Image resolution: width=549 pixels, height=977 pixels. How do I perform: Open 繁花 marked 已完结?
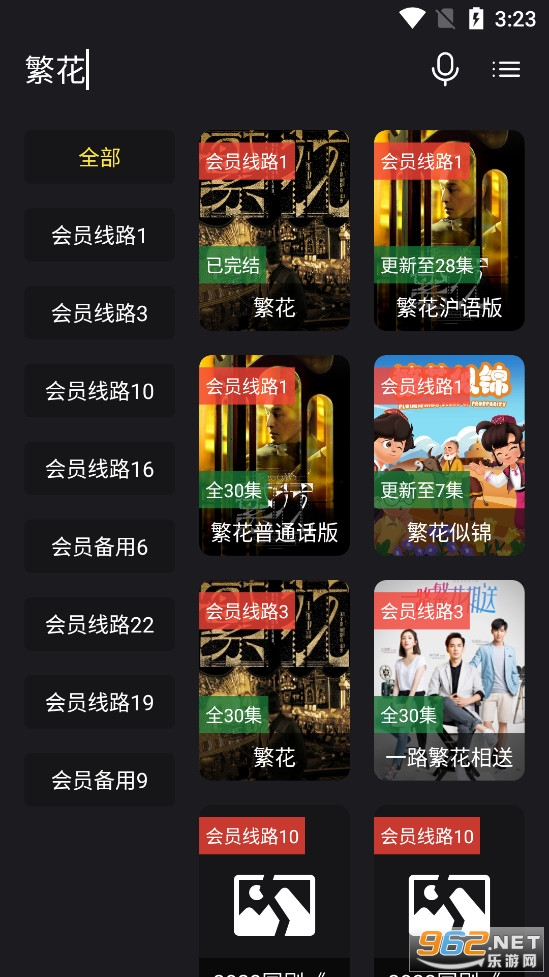(x=274, y=231)
